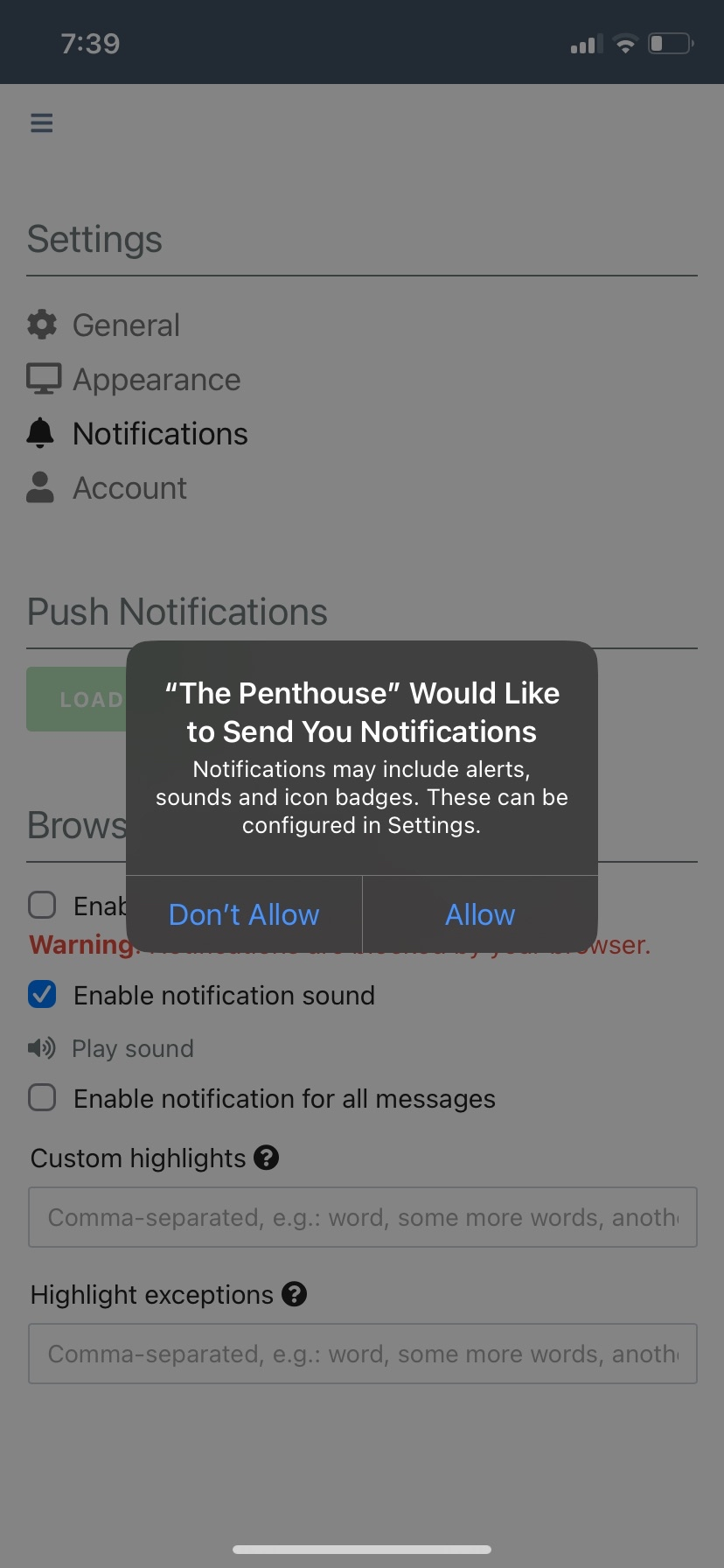The width and height of the screenshot is (724, 1568).
Task: Uncheck Enable notification sound
Action: (x=42, y=995)
